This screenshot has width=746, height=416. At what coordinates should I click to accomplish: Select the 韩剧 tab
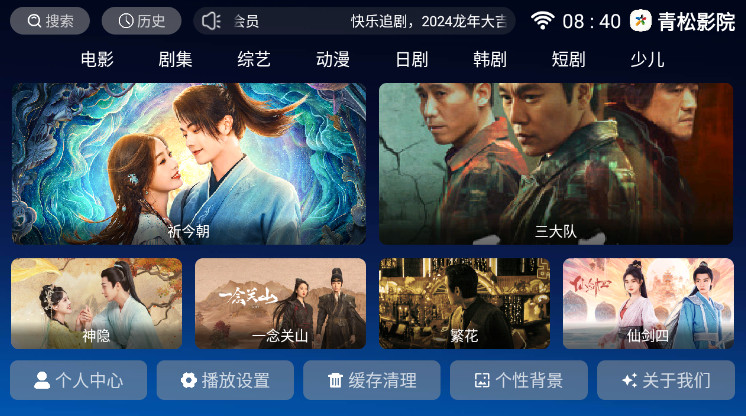490,59
